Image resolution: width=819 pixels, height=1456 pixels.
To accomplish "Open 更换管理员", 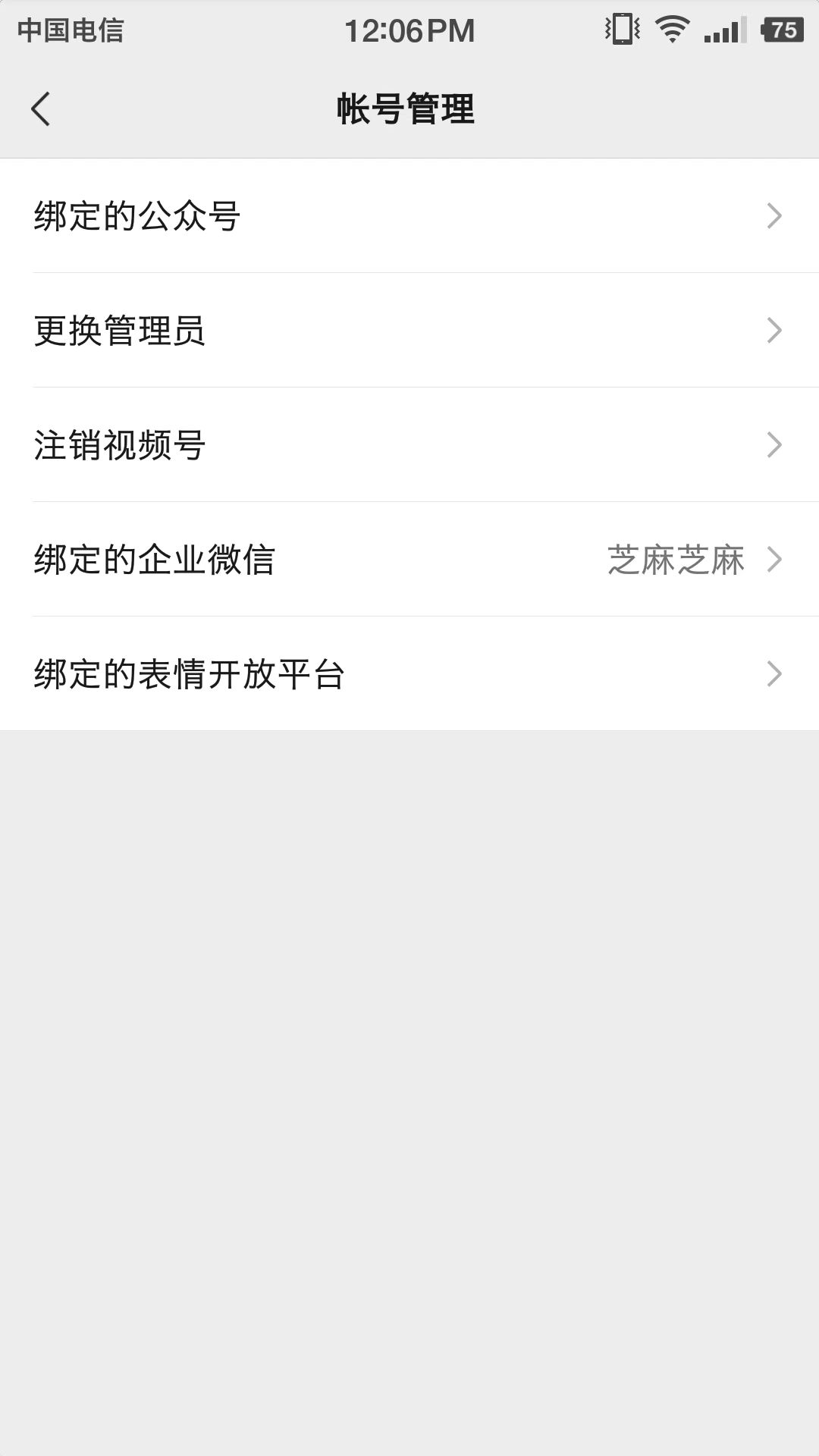I will coord(409,331).
